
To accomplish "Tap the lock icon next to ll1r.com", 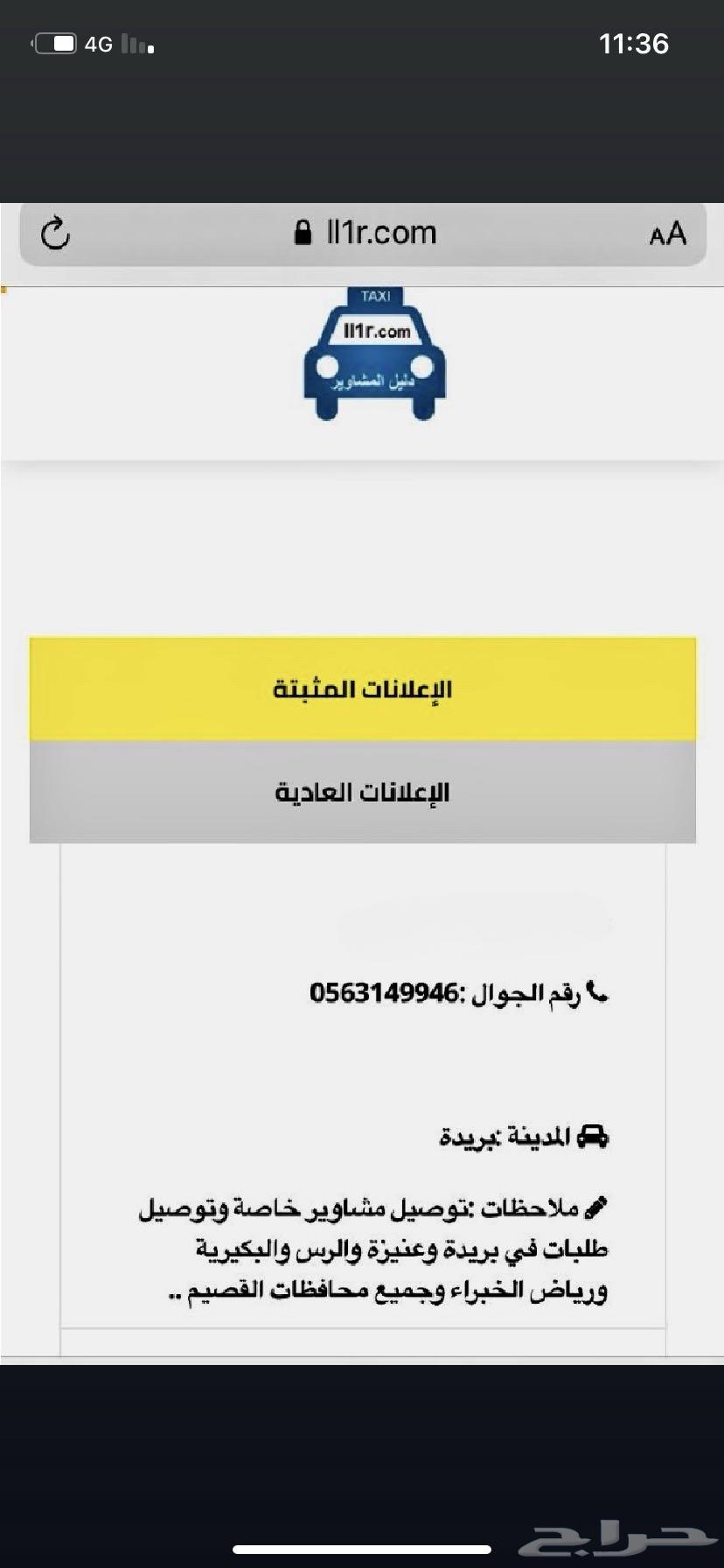I will click(302, 231).
